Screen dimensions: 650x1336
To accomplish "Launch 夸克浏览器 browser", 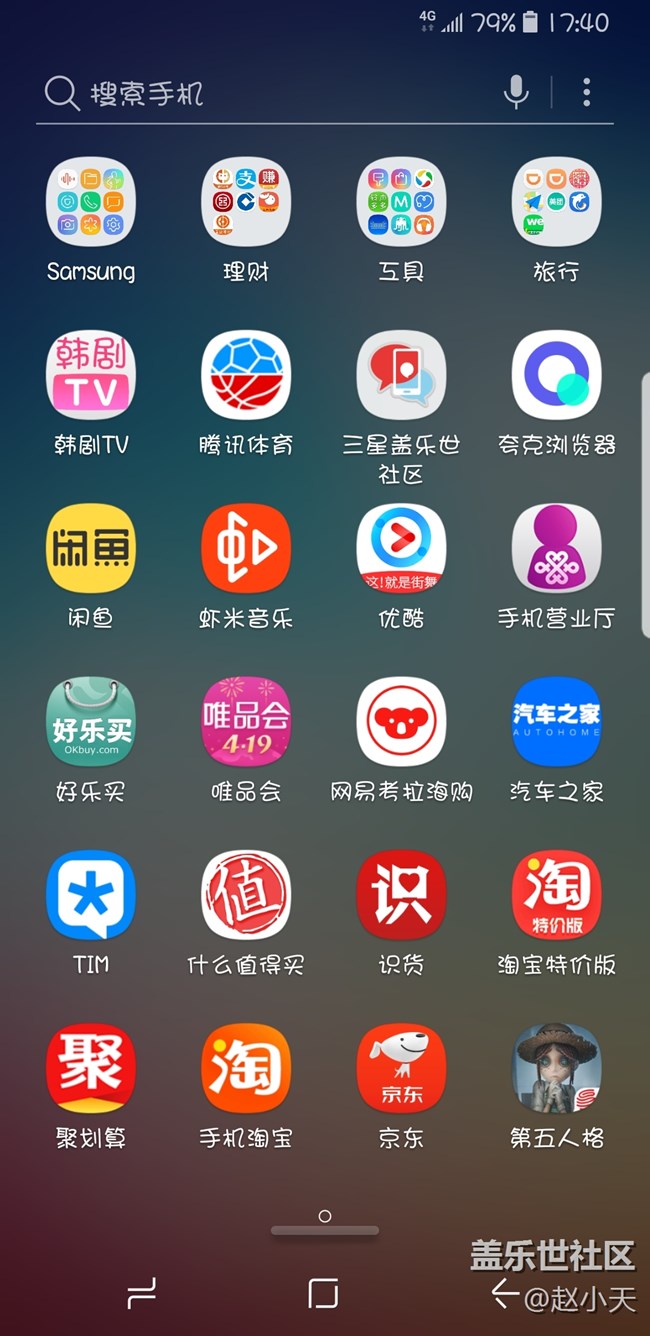I will pyautogui.click(x=556, y=376).
